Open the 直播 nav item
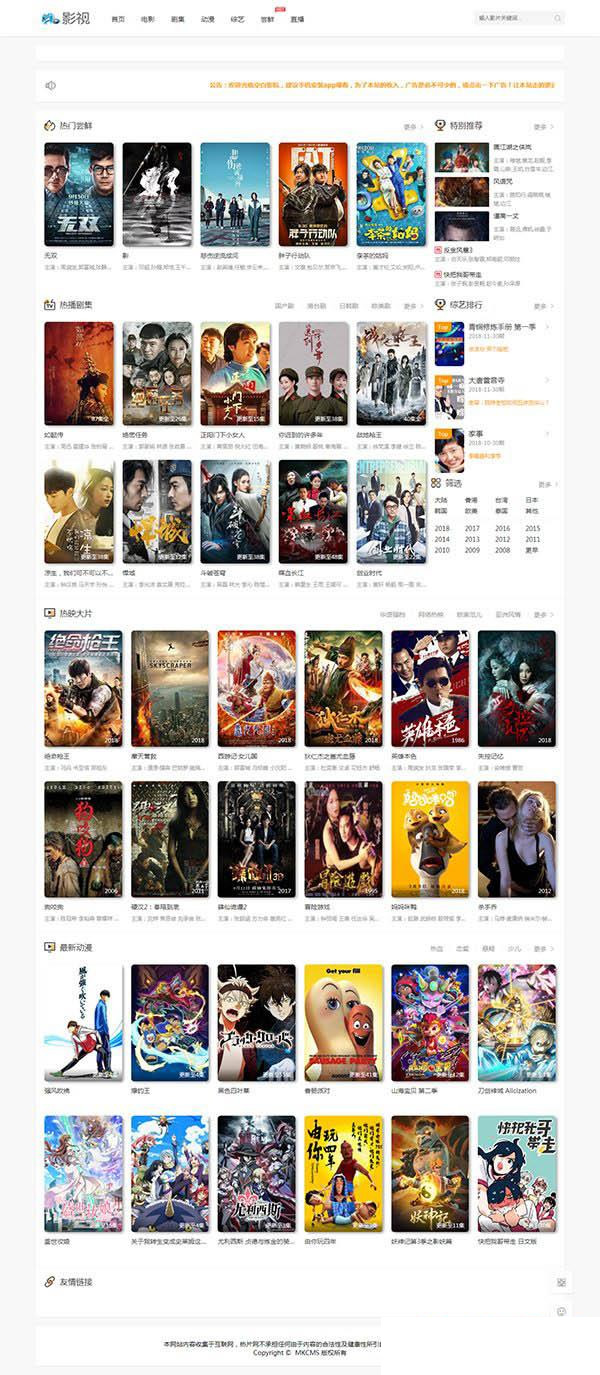This screenshot has height=1375, width=600. click(x=297, y=19)
